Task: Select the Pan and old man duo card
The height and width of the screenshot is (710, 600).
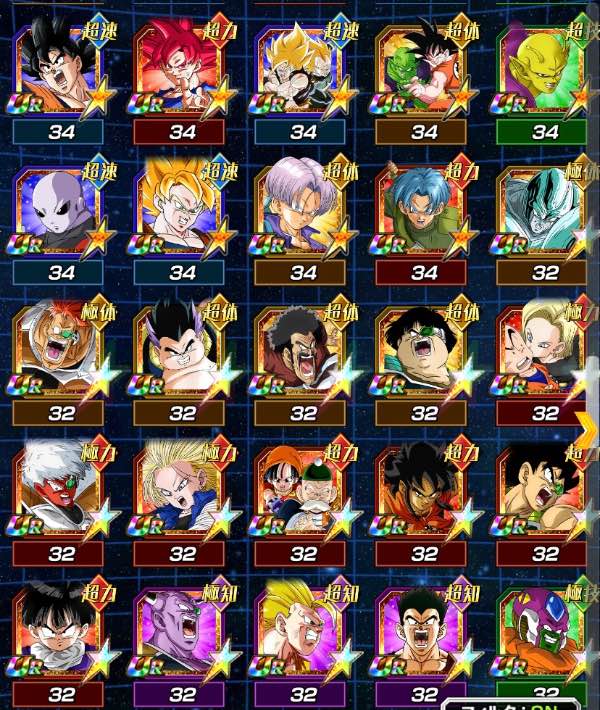Action: pyautogui.click(x=300, y=490)
